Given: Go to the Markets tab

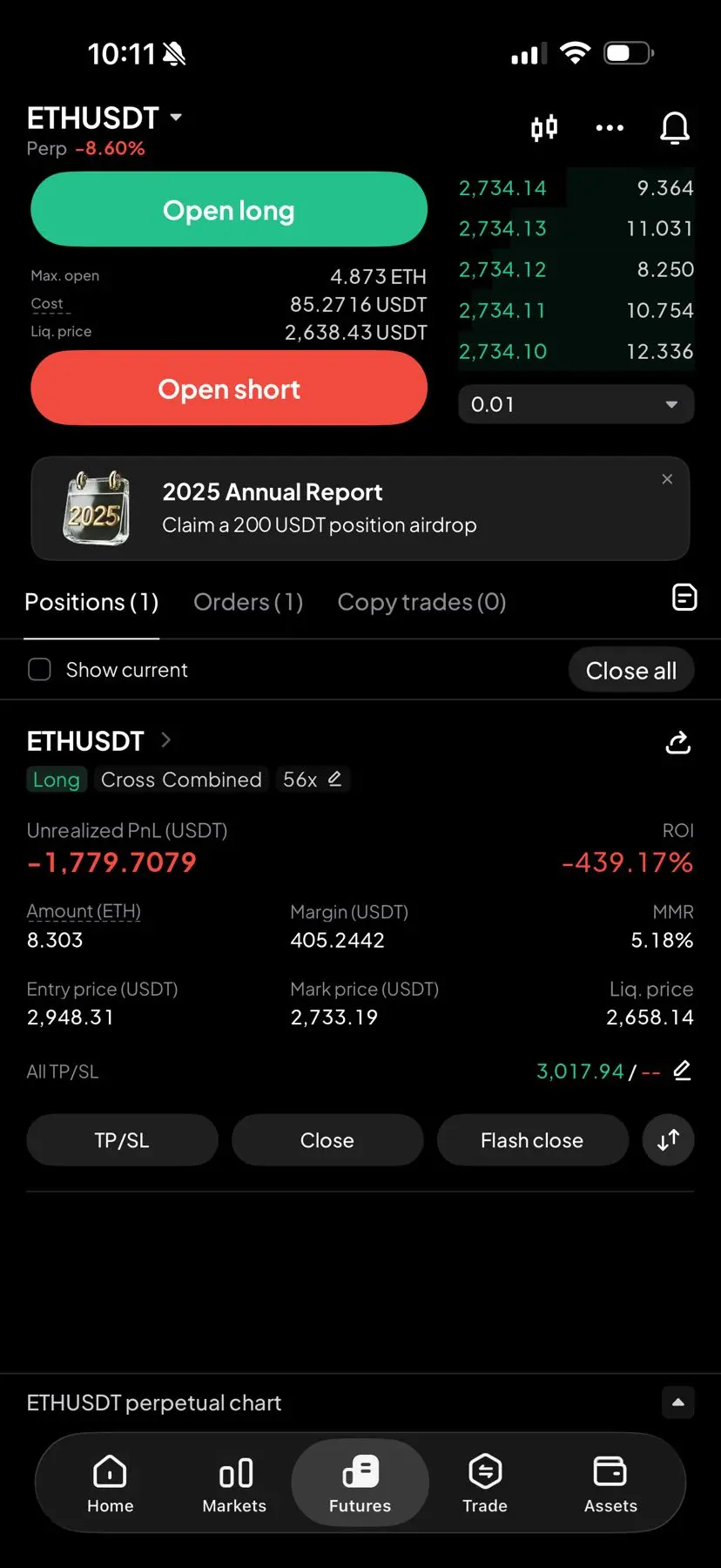Looking at the screenshot, I should coord(234,1484).
